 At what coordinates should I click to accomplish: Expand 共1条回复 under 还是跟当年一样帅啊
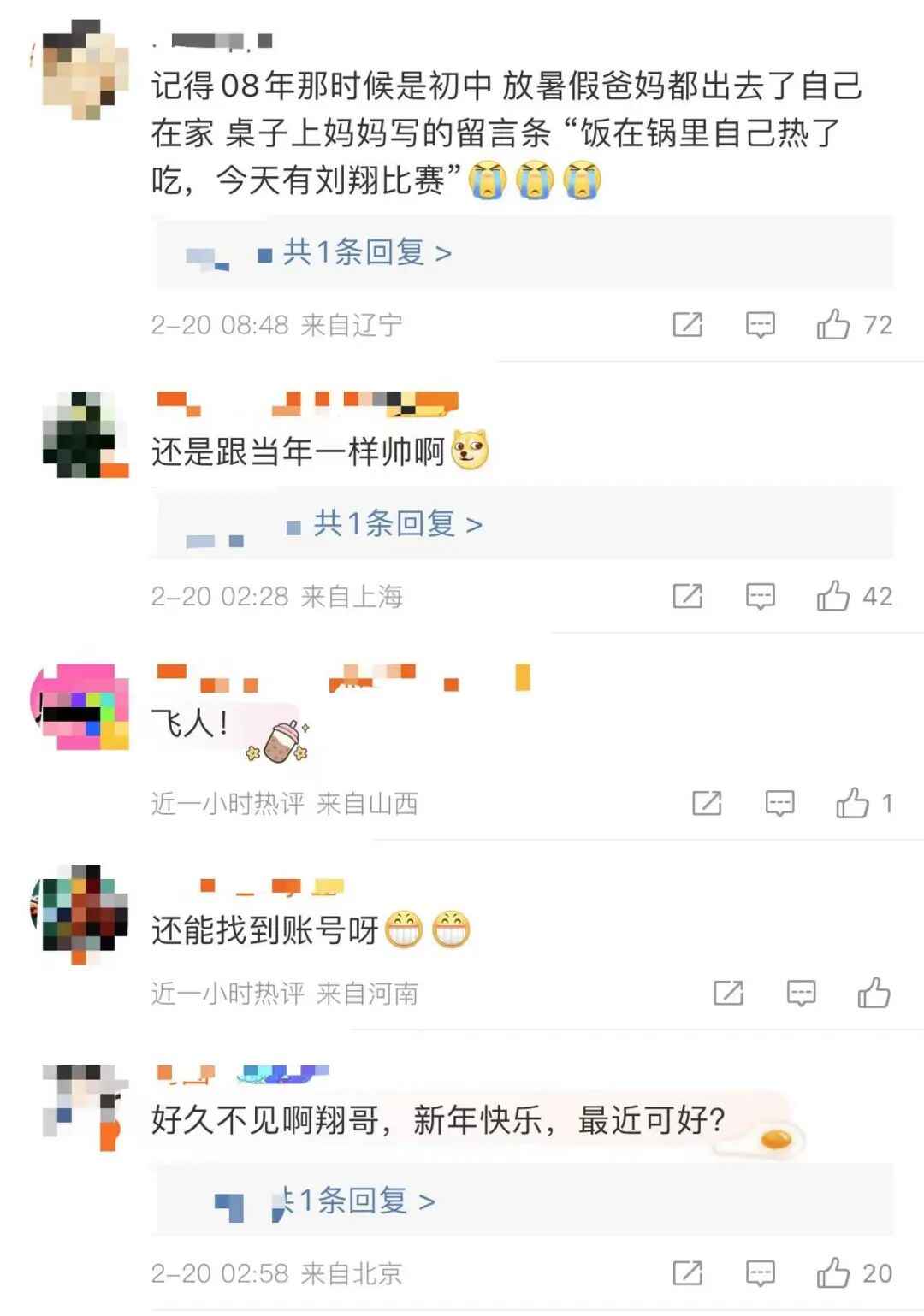pos(398,523)
